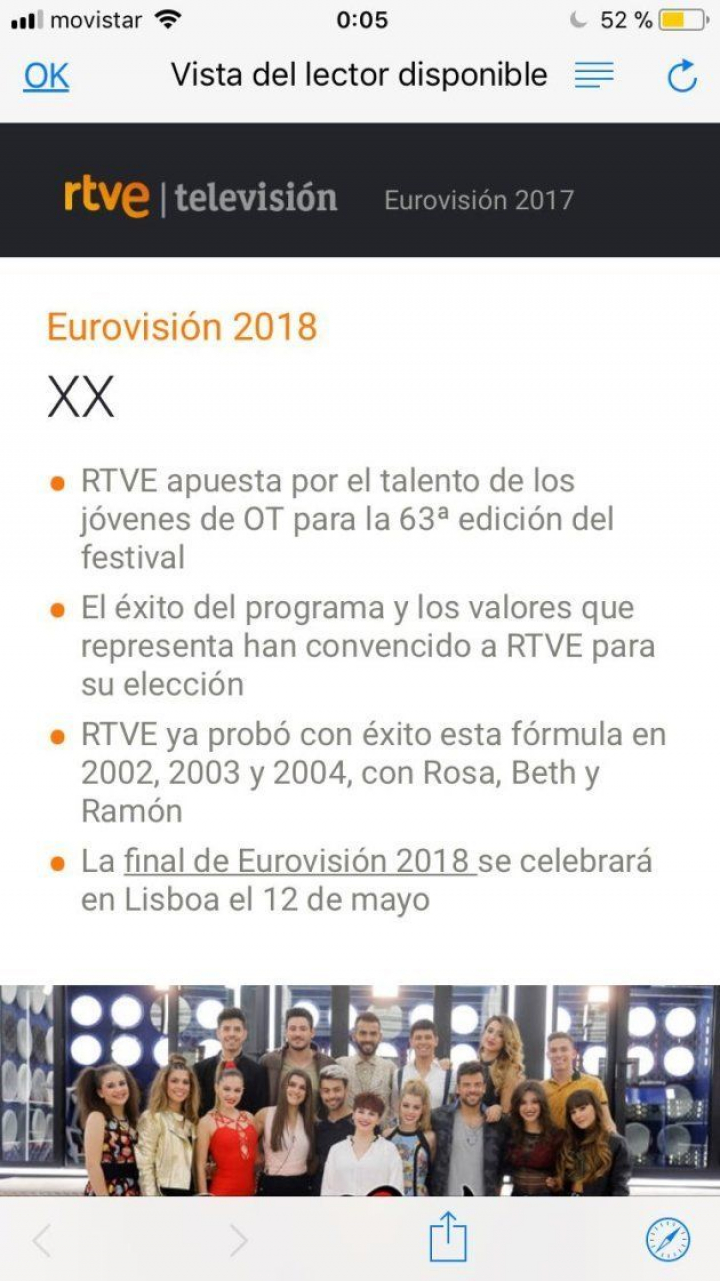The image size is (720, 1281).
Task: Open the Reader view icon
Action: (593, 76)
